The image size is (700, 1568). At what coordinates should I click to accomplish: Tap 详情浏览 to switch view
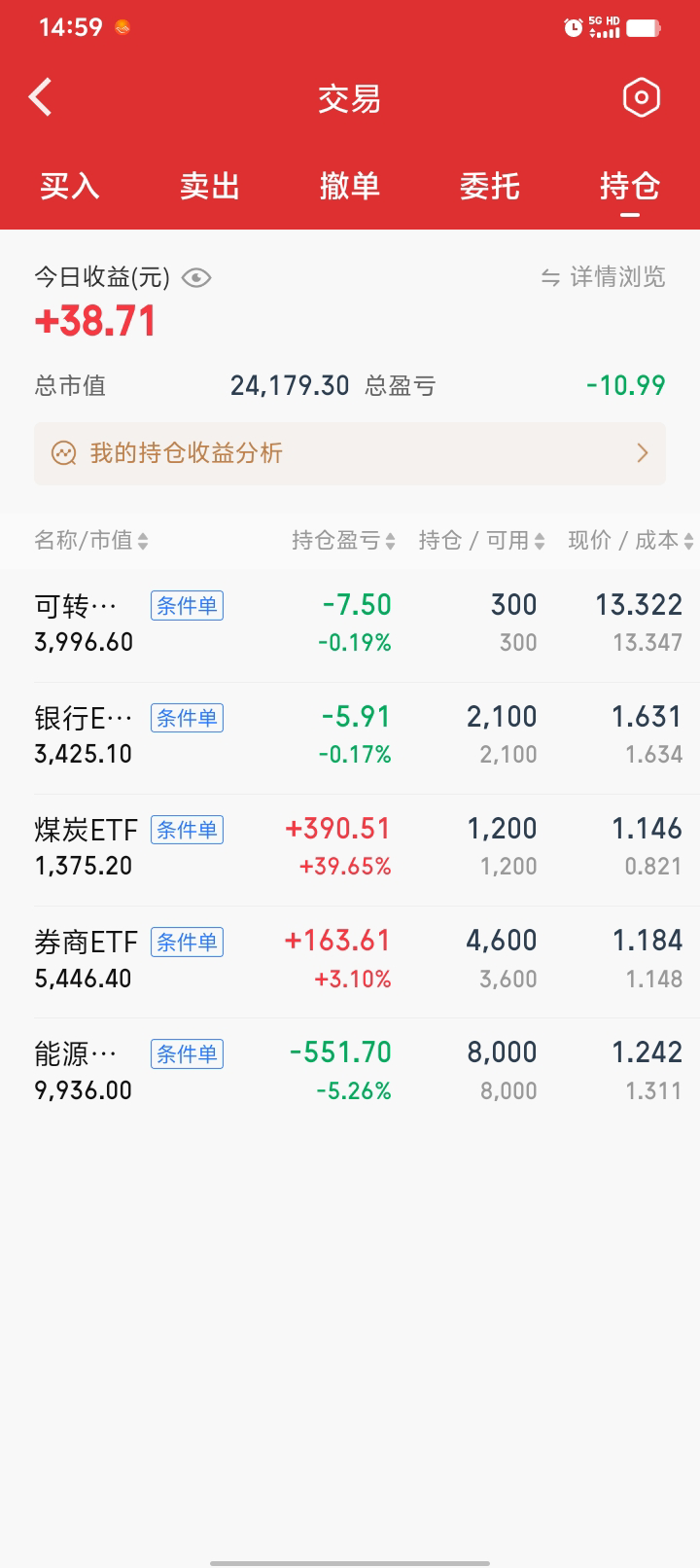(x=604, y=277)
